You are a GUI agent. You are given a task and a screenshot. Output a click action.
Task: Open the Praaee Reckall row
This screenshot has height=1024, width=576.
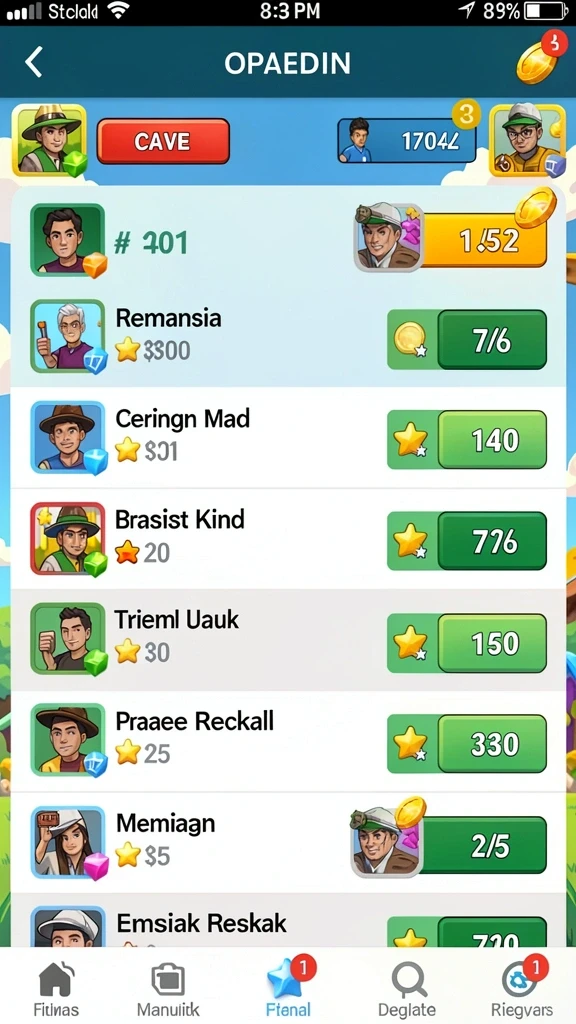coord(288,741)
